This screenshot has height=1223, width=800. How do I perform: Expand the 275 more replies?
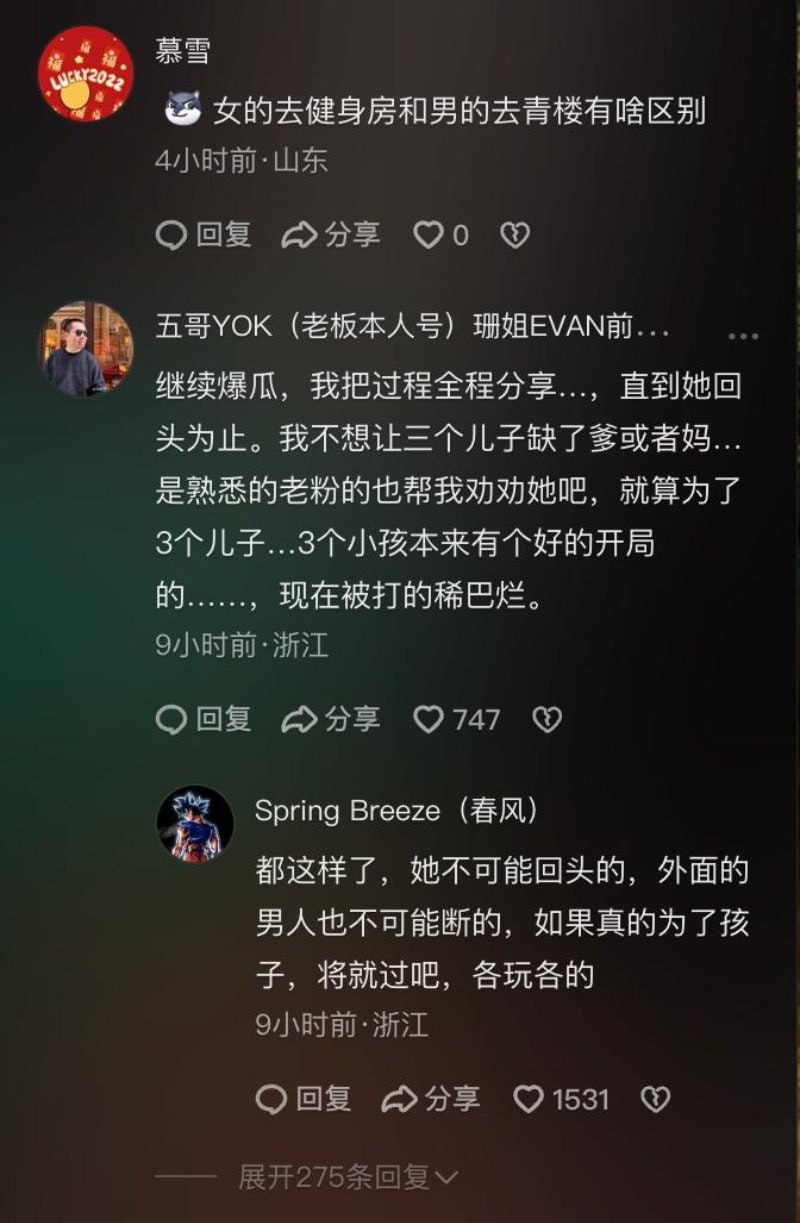tap(347, 1177)
